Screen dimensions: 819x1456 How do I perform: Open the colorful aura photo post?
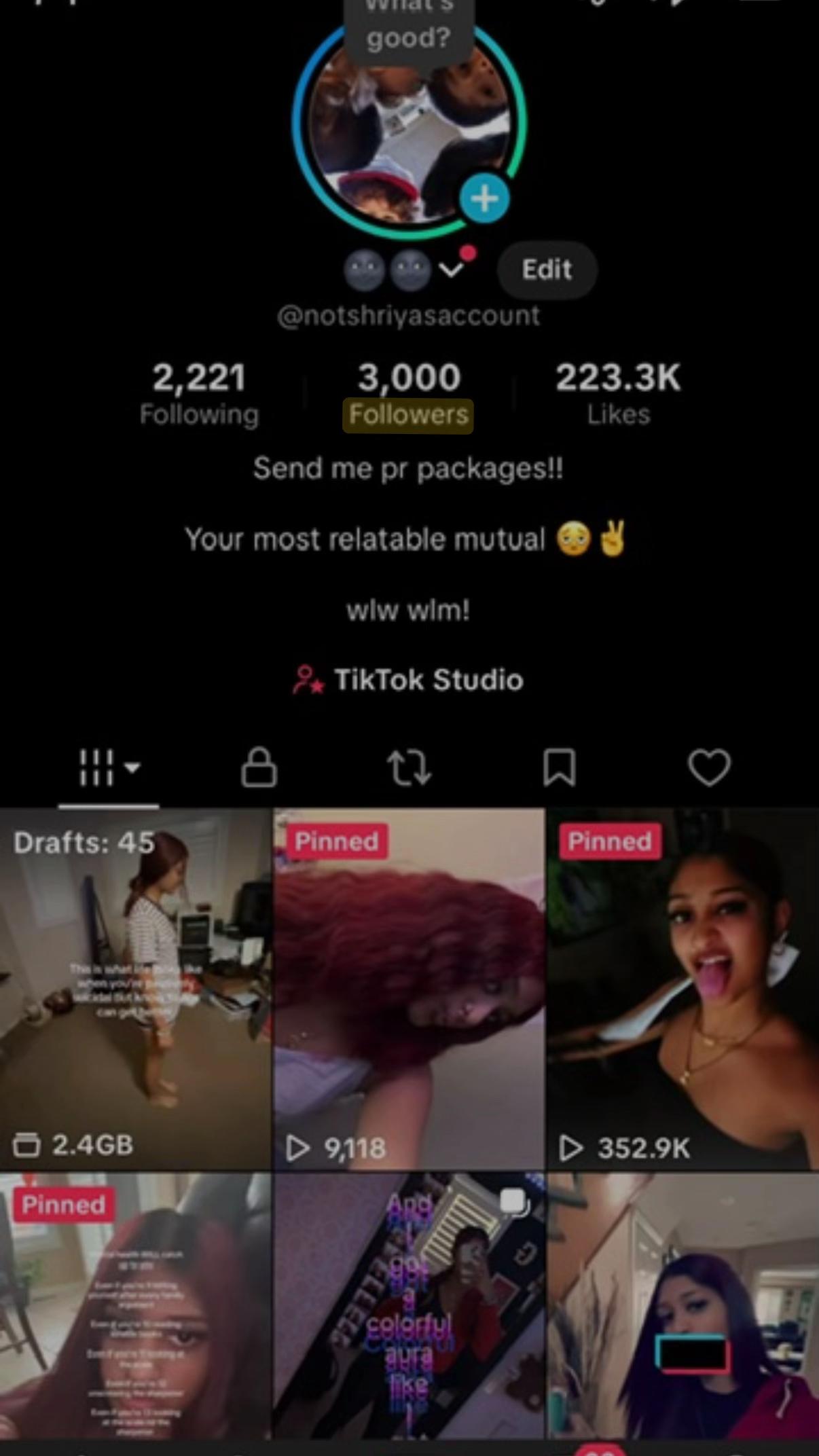[409, 1307]
